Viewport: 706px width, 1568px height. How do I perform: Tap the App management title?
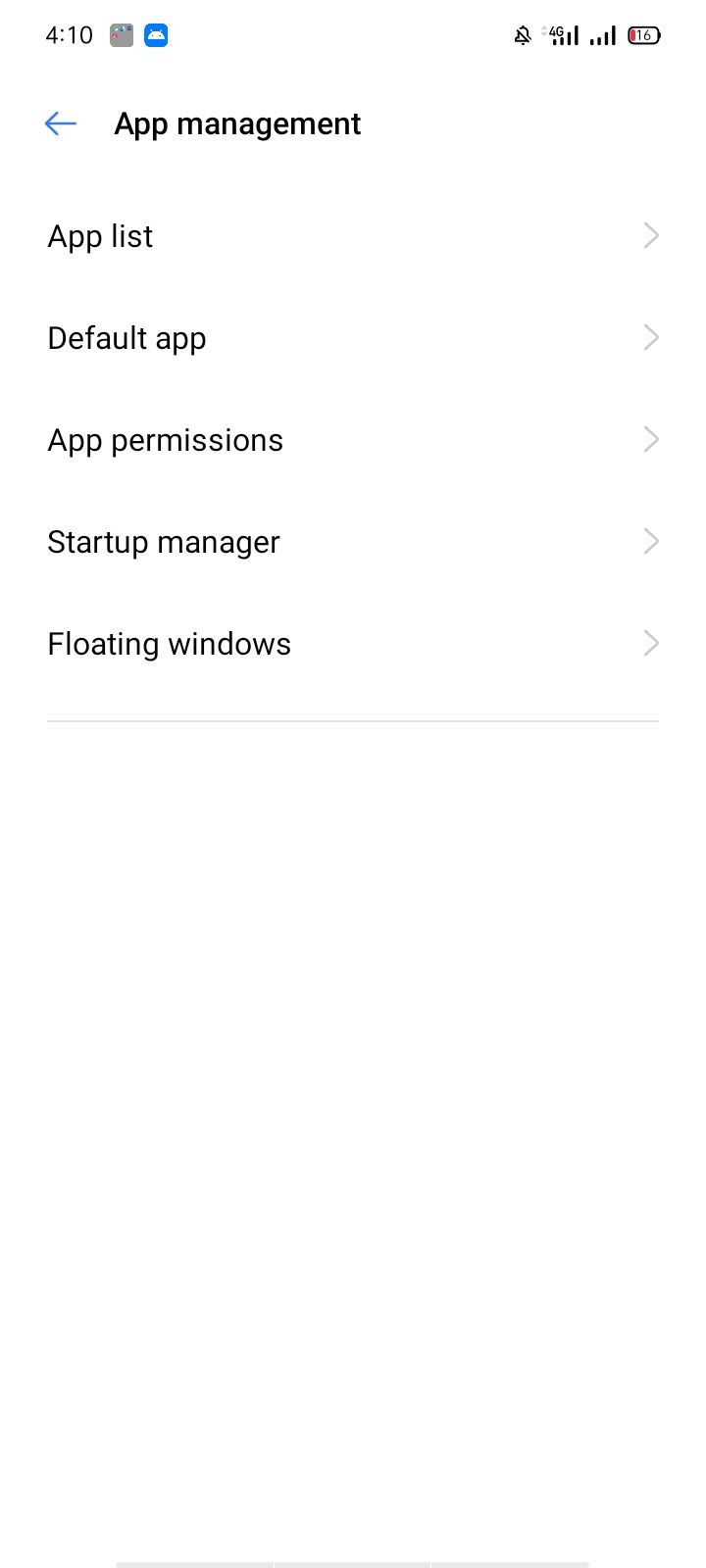tap(237, 123)
